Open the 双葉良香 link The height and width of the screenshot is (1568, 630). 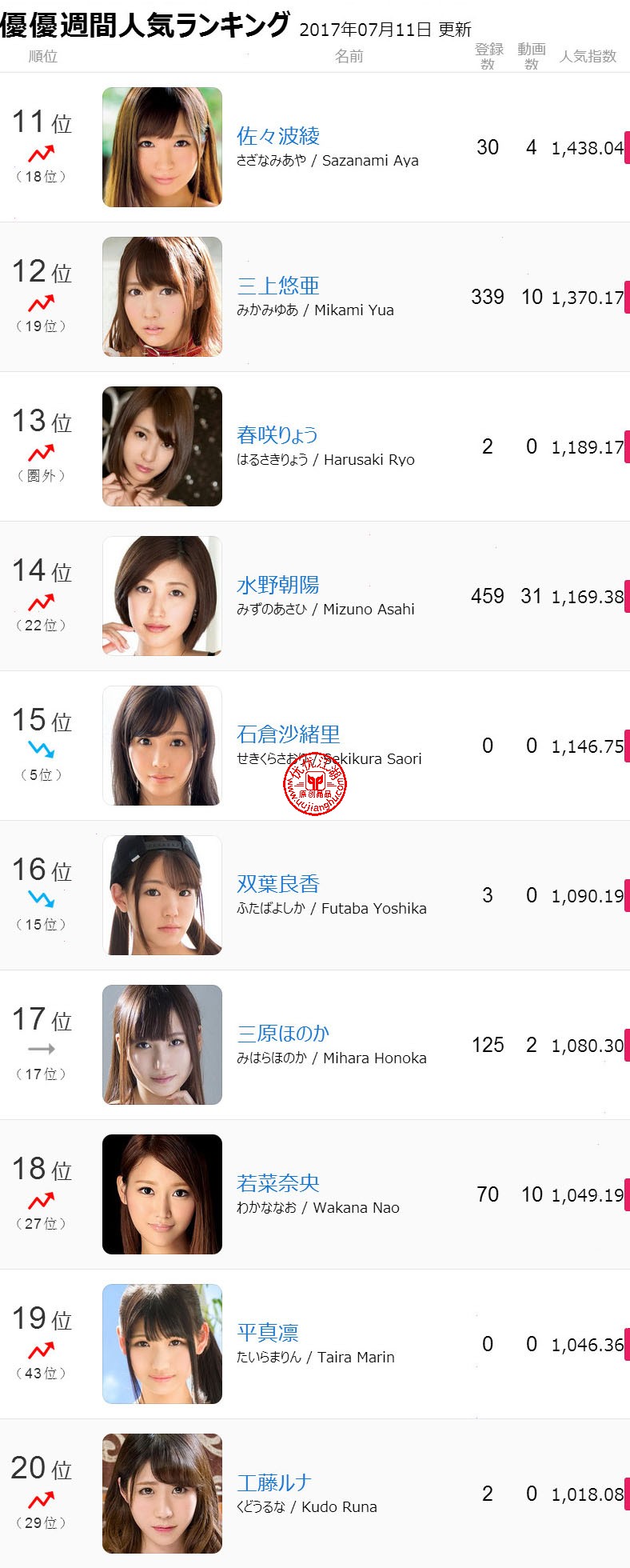(277, 884)
